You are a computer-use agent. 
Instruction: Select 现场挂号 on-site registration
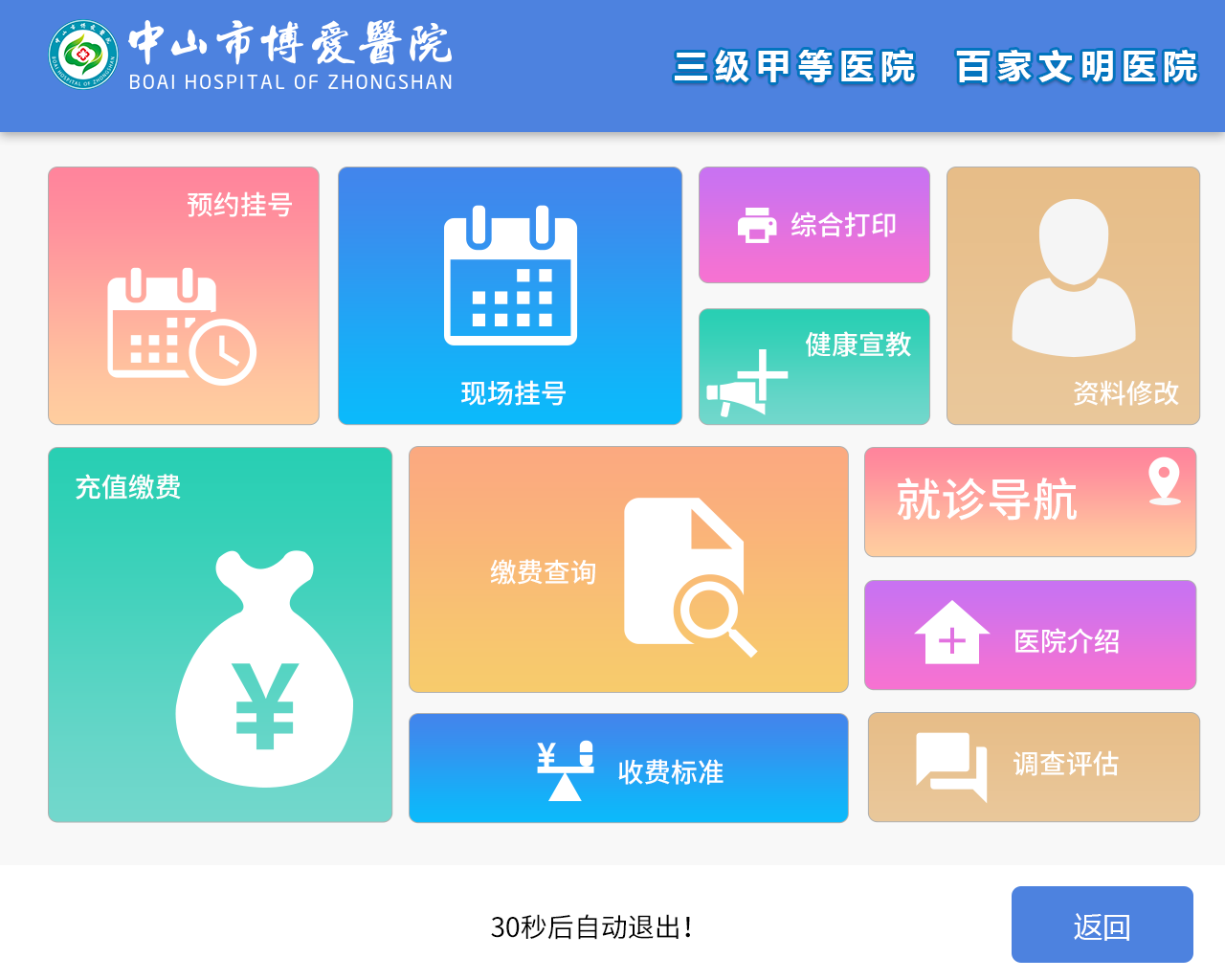point(510,296)
